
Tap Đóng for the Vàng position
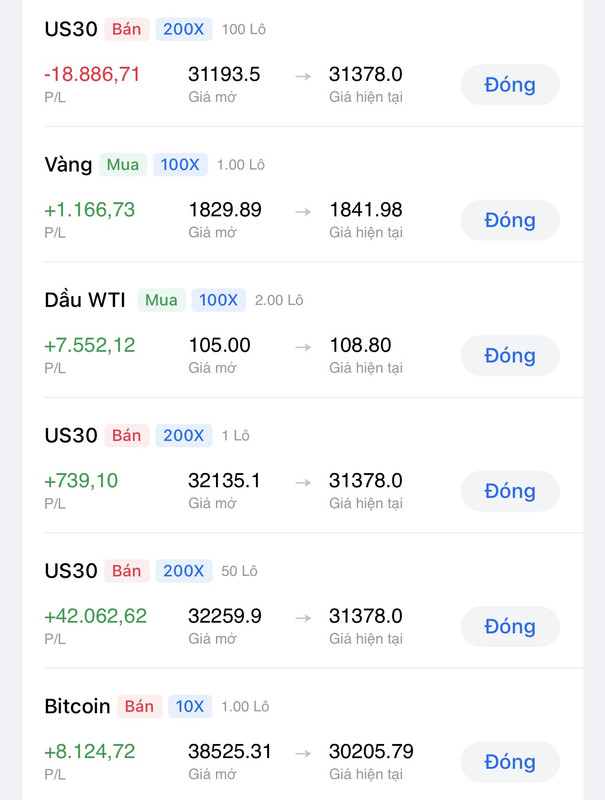509,220
